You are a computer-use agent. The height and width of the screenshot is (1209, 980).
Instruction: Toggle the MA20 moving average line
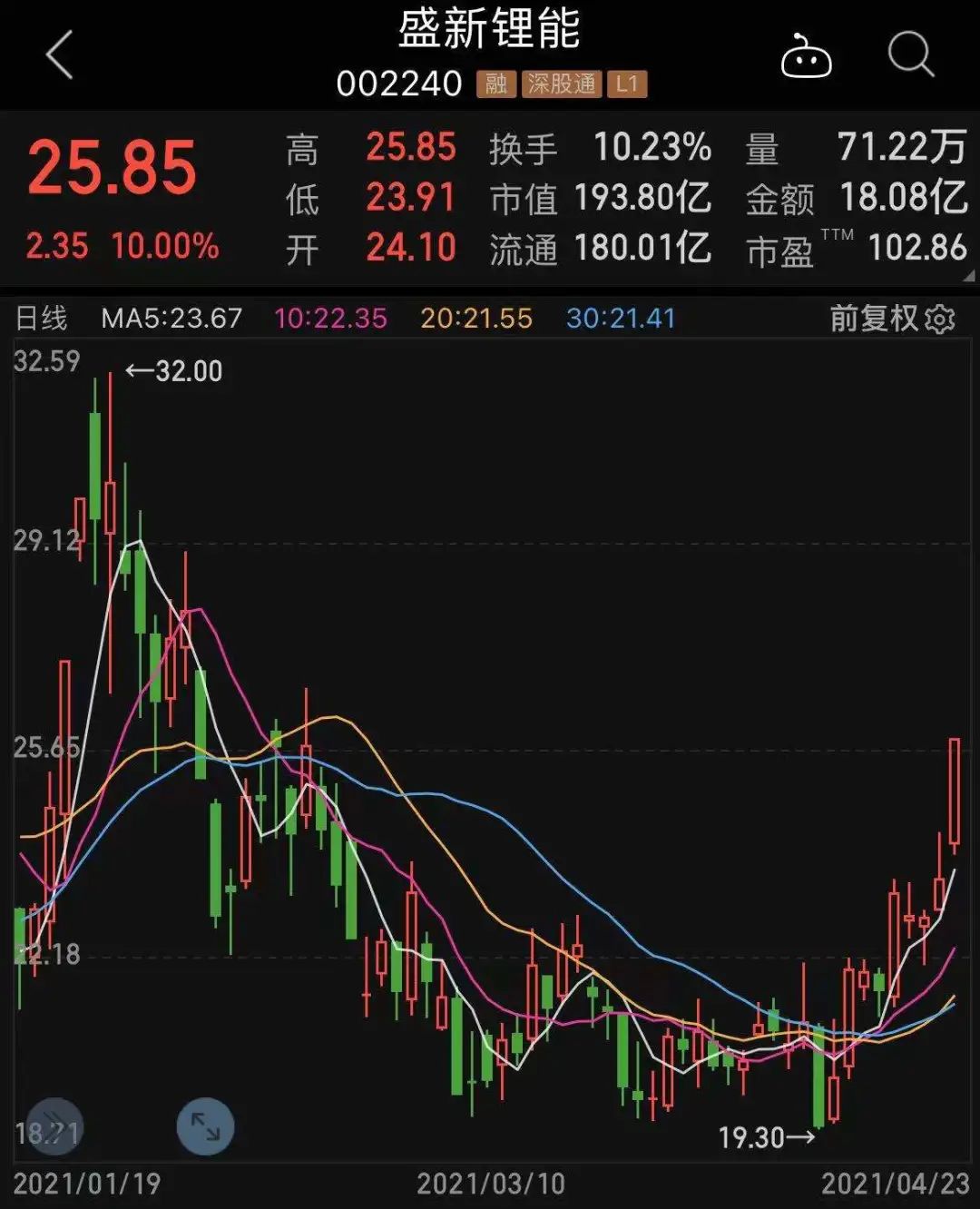point(475,319)
